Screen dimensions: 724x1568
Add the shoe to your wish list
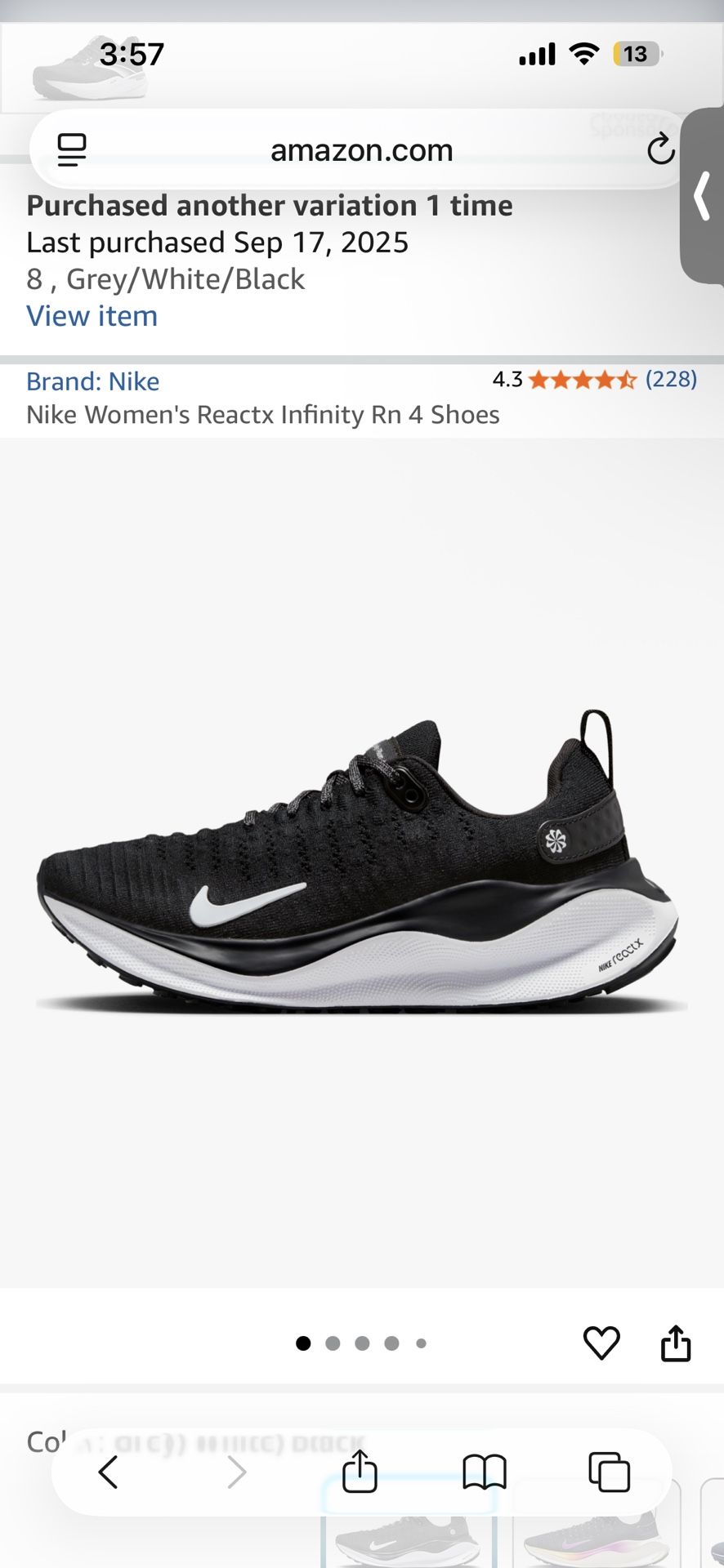click(601, 1343)
